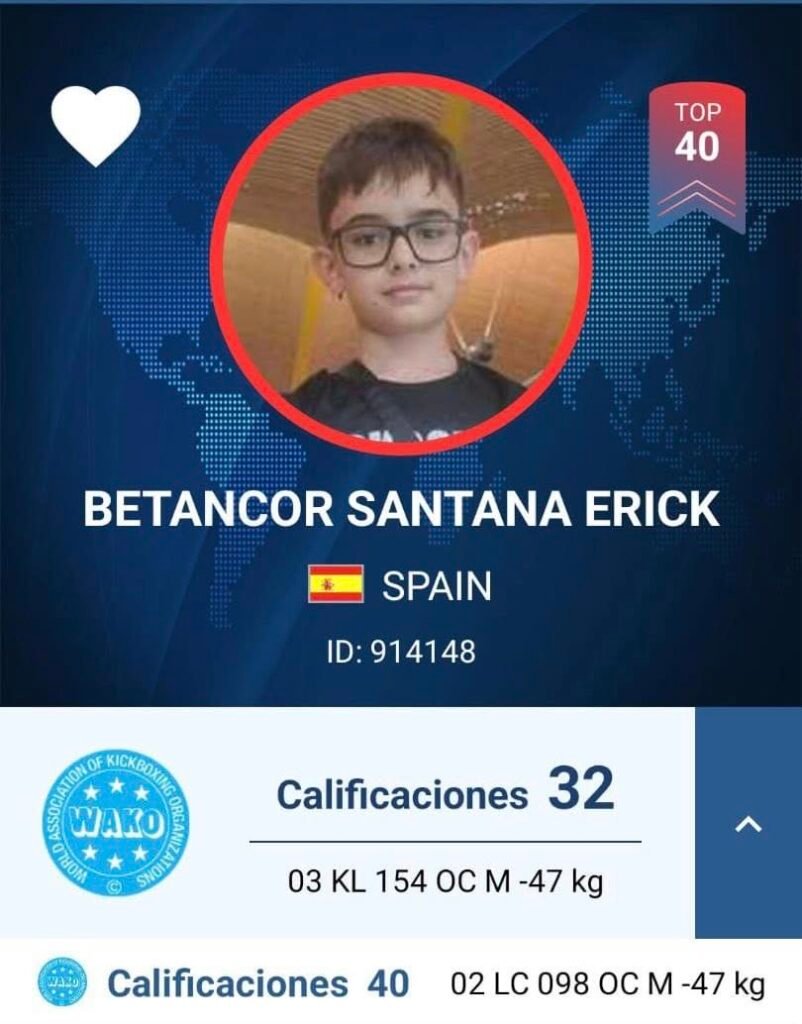Add Betancor Santana Erick to favorites
Screen dimensions: 802x1024
tap(95, 125)
